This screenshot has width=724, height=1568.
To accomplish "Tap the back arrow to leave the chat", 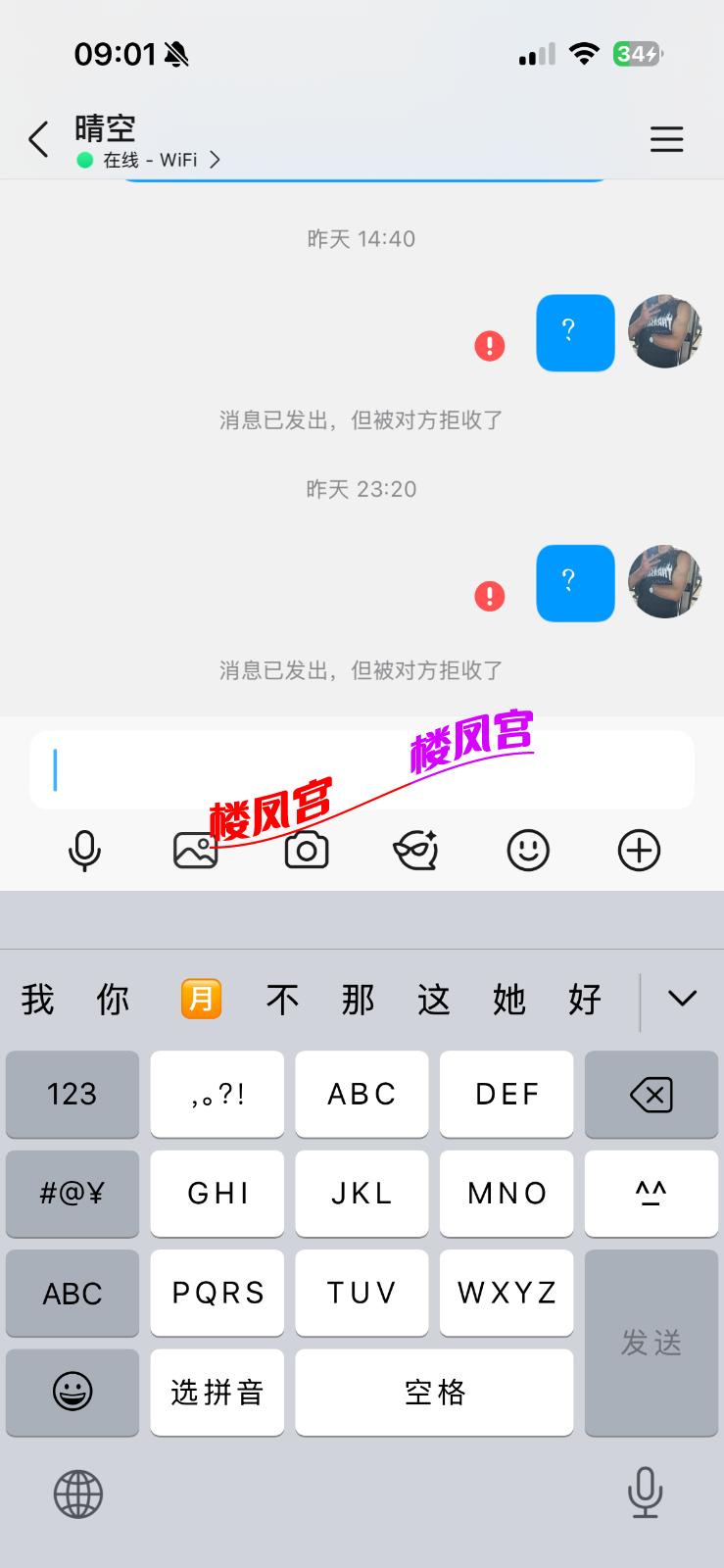I will coord(37,139).
